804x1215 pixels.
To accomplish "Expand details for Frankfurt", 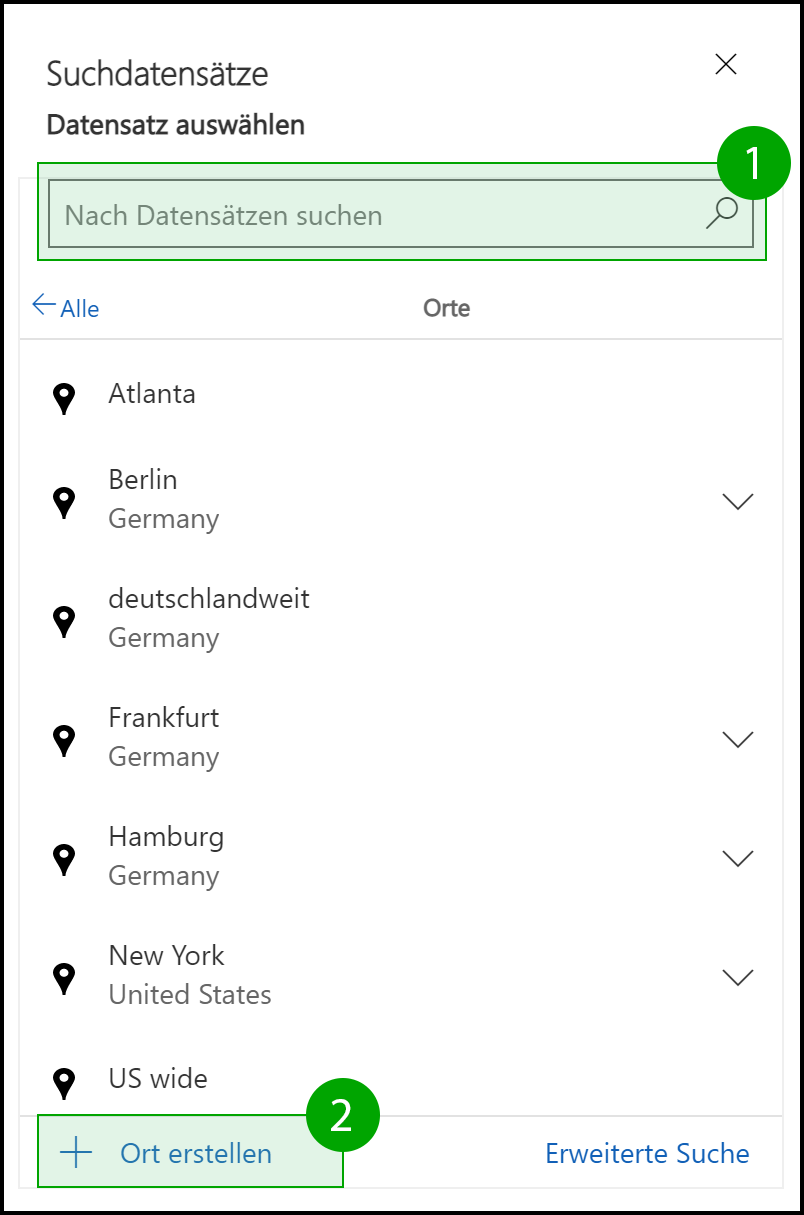I will click(737, 739).
